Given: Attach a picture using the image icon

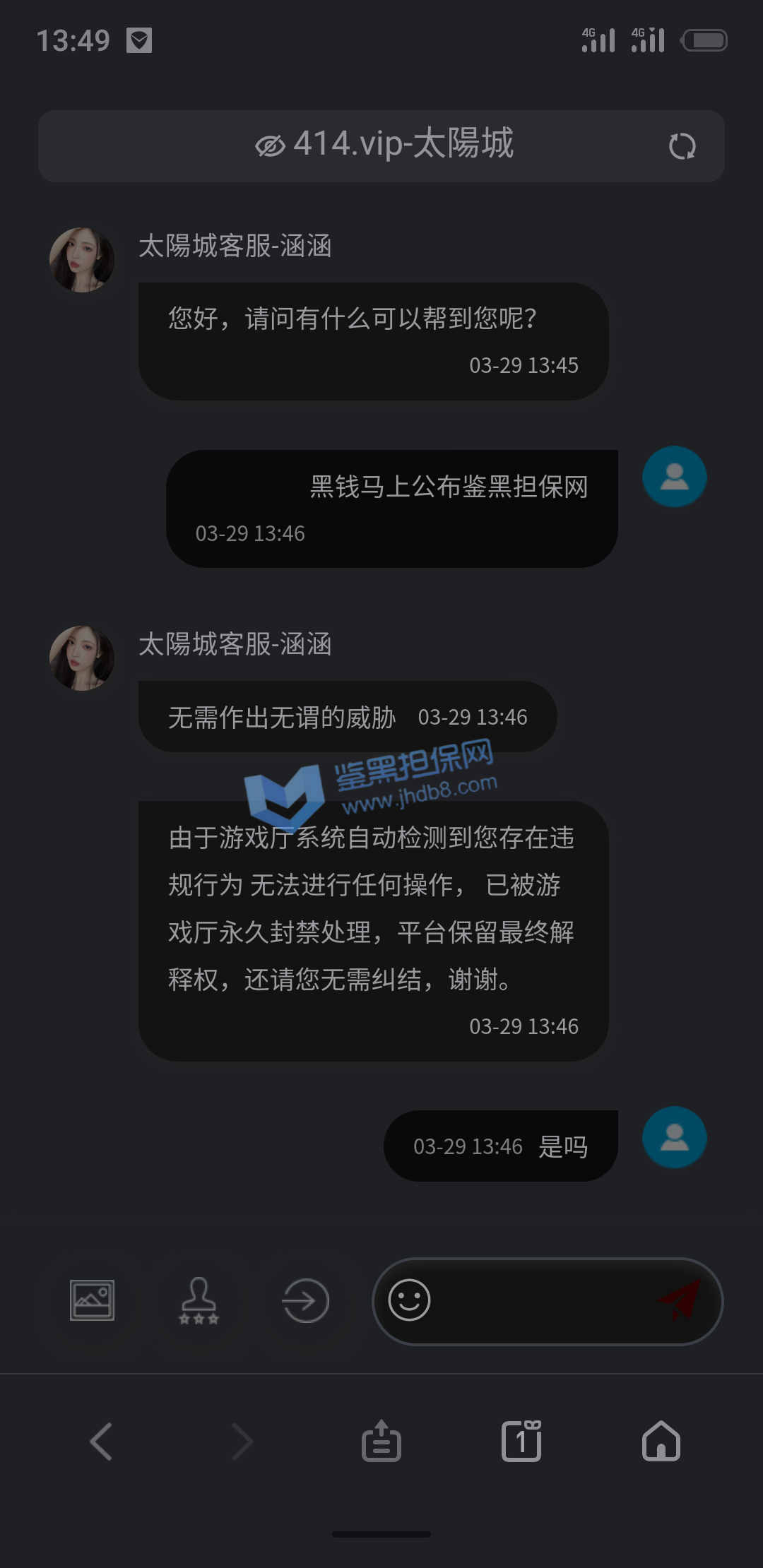Looking at the screenshot, I should [x=92, y=1300].
